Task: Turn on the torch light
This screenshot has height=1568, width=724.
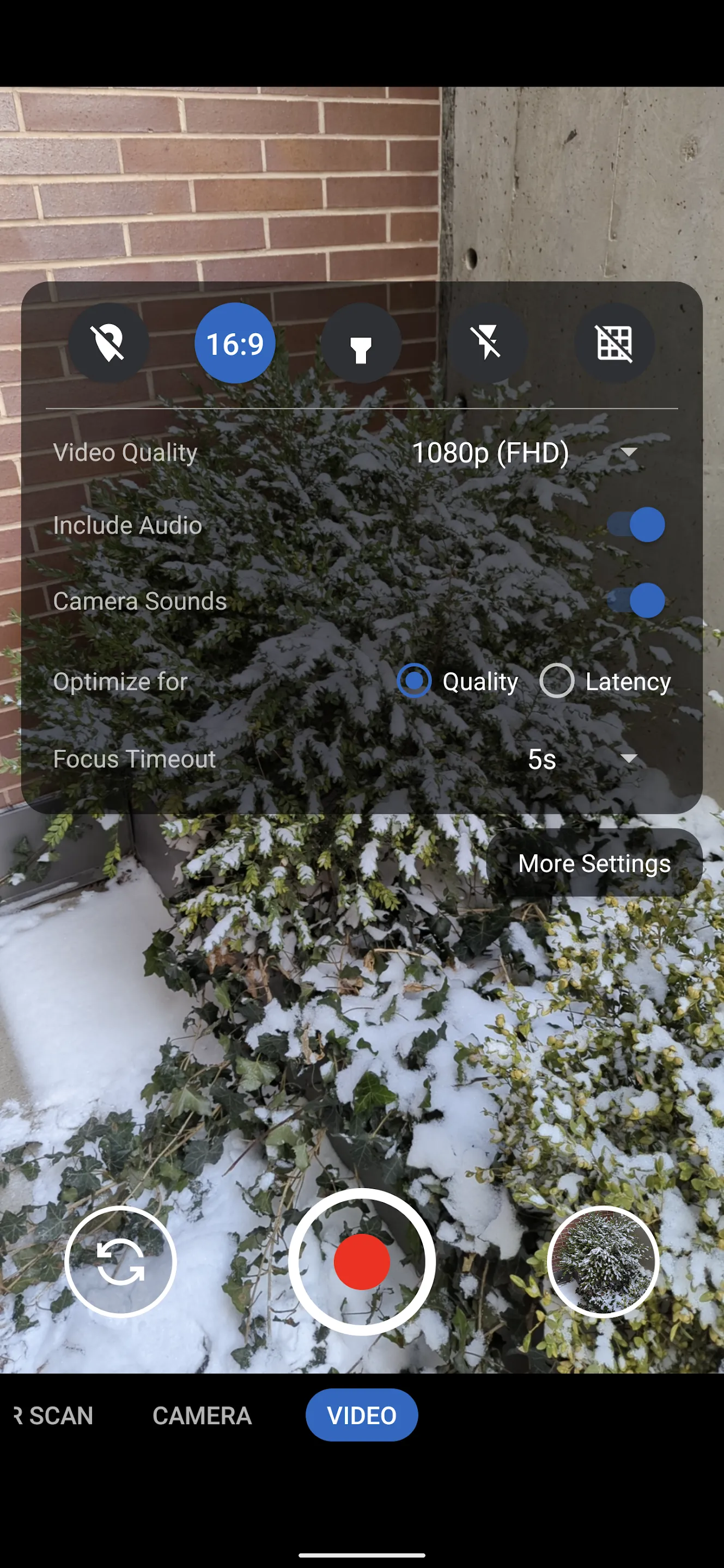Action: tap(362, 342)
